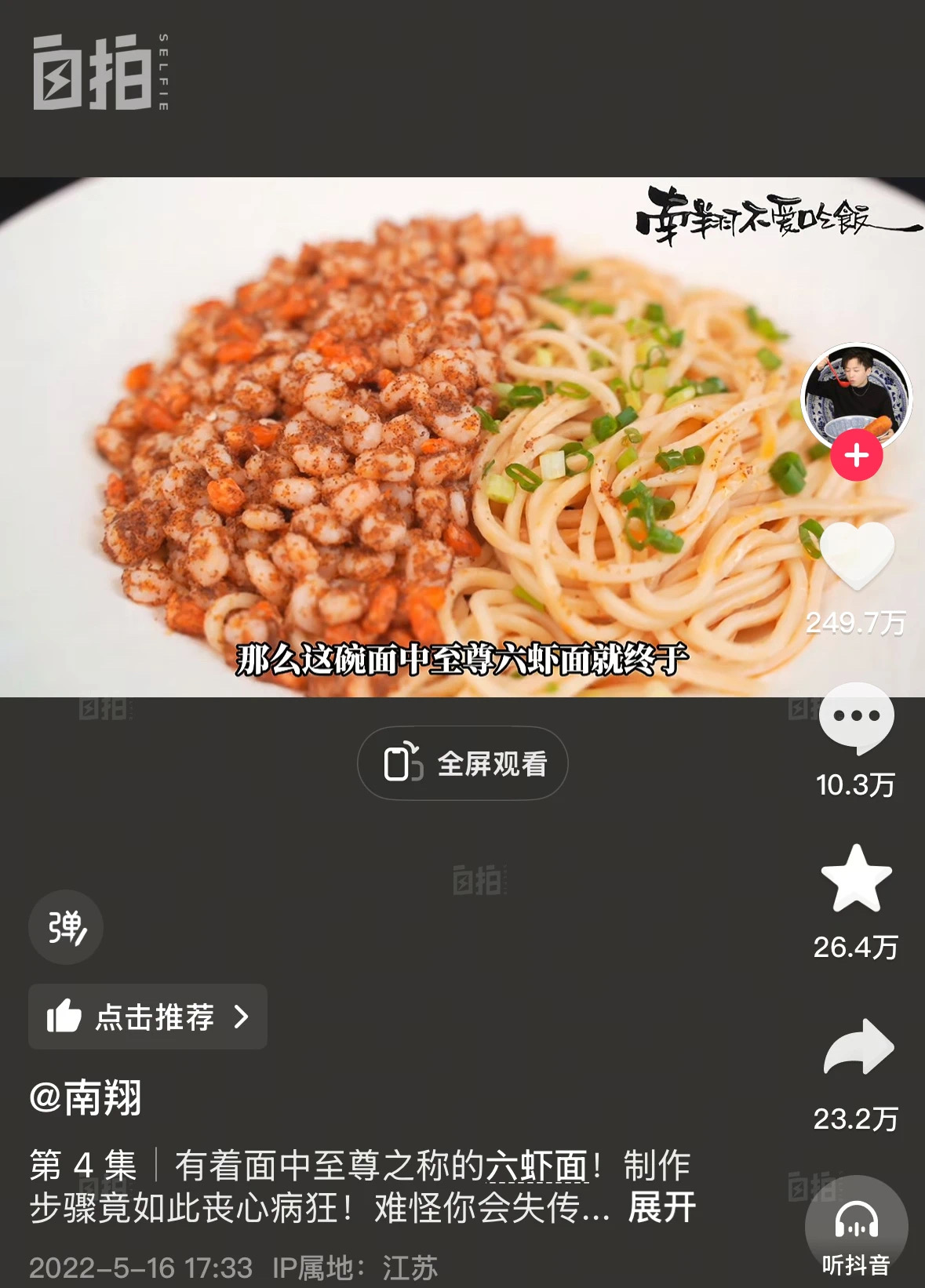Open the @南翔 username link
The height and width of the screenshot is (1288, 925).
coord(86,1097)
